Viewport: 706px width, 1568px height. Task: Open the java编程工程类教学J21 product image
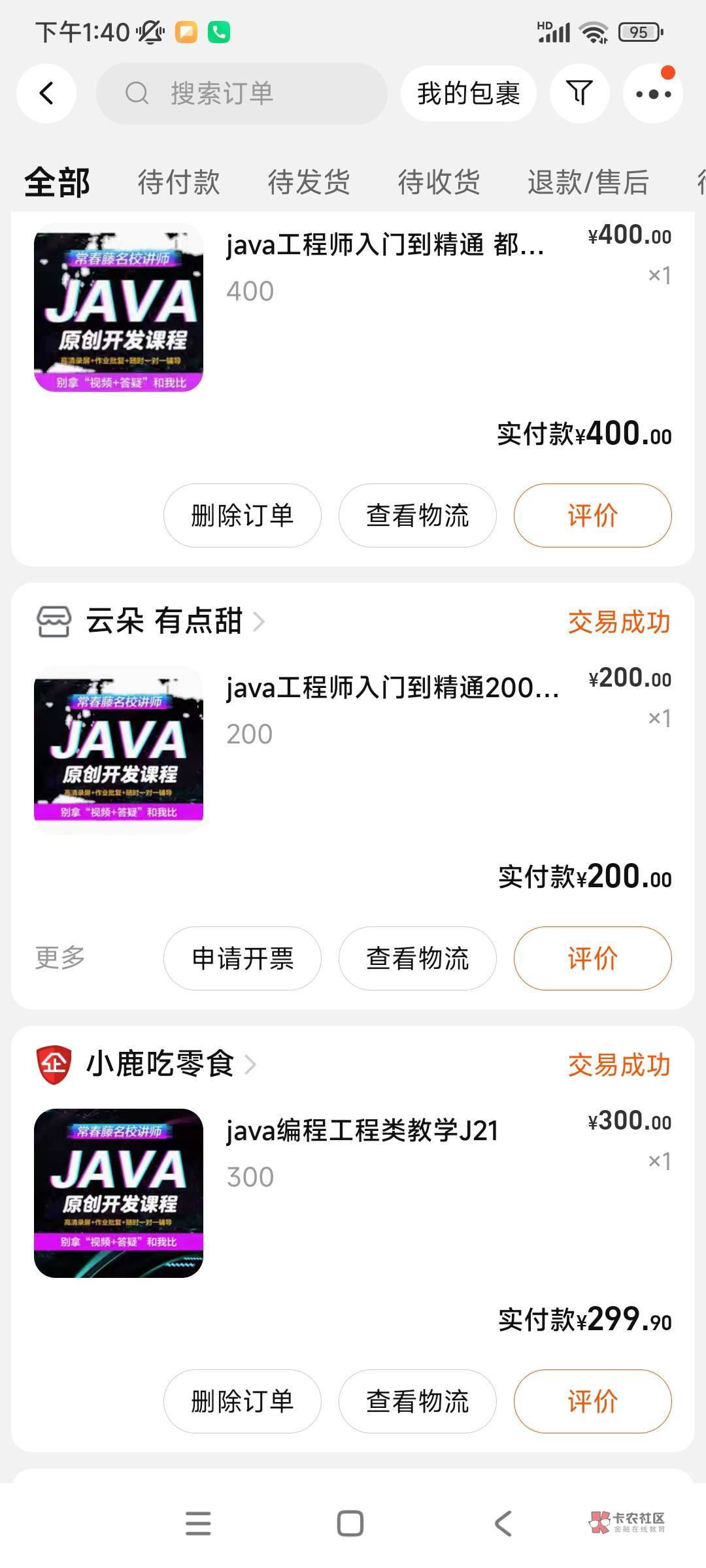click(118, 1193)
